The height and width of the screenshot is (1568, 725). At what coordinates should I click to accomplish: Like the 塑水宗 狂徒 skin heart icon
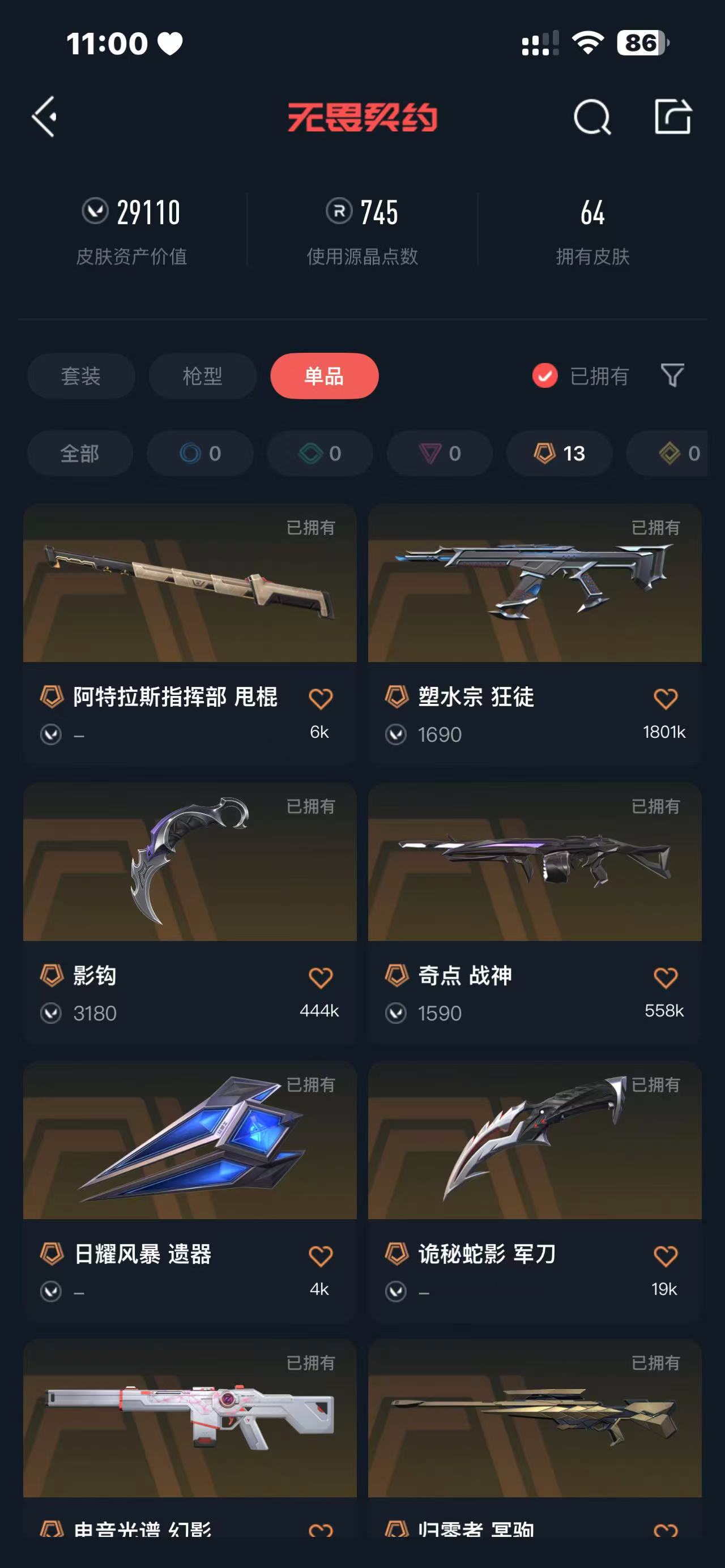pyautogui.click(x=666, y=699)
